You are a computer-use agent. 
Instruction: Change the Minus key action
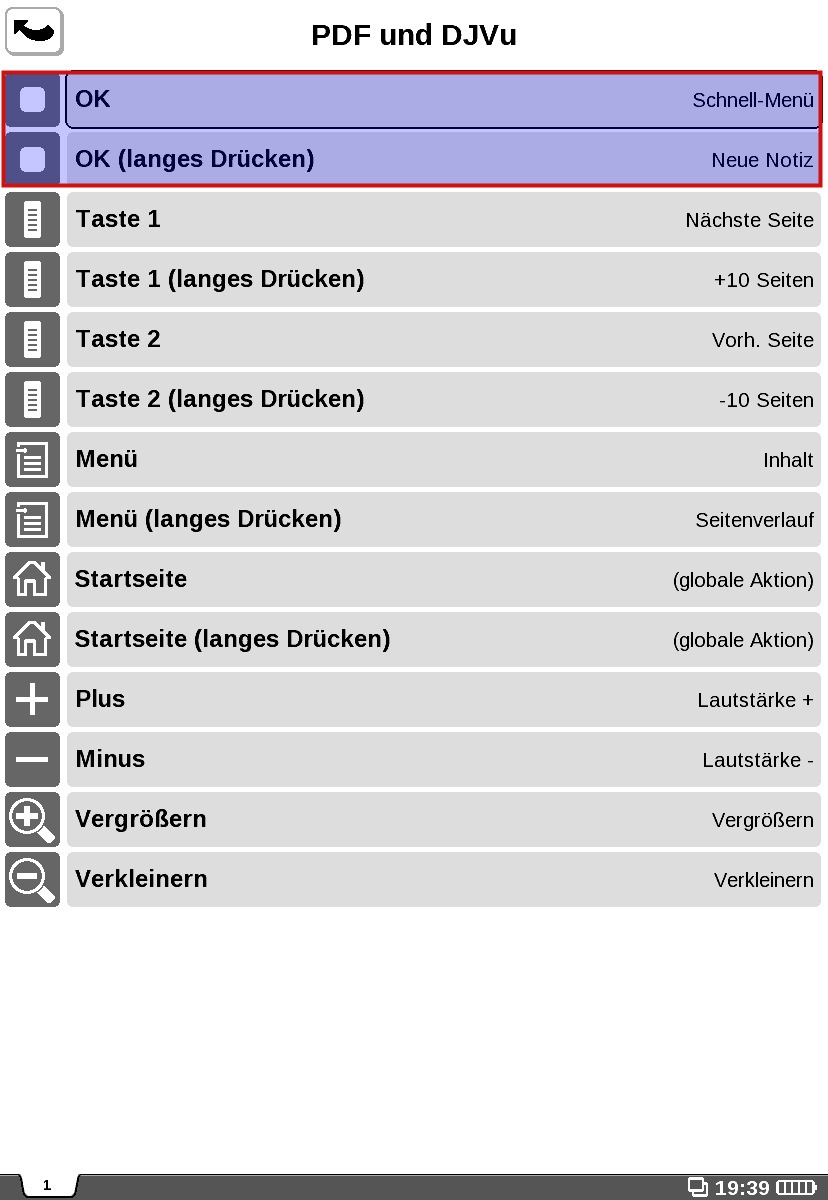pos(442,760)
